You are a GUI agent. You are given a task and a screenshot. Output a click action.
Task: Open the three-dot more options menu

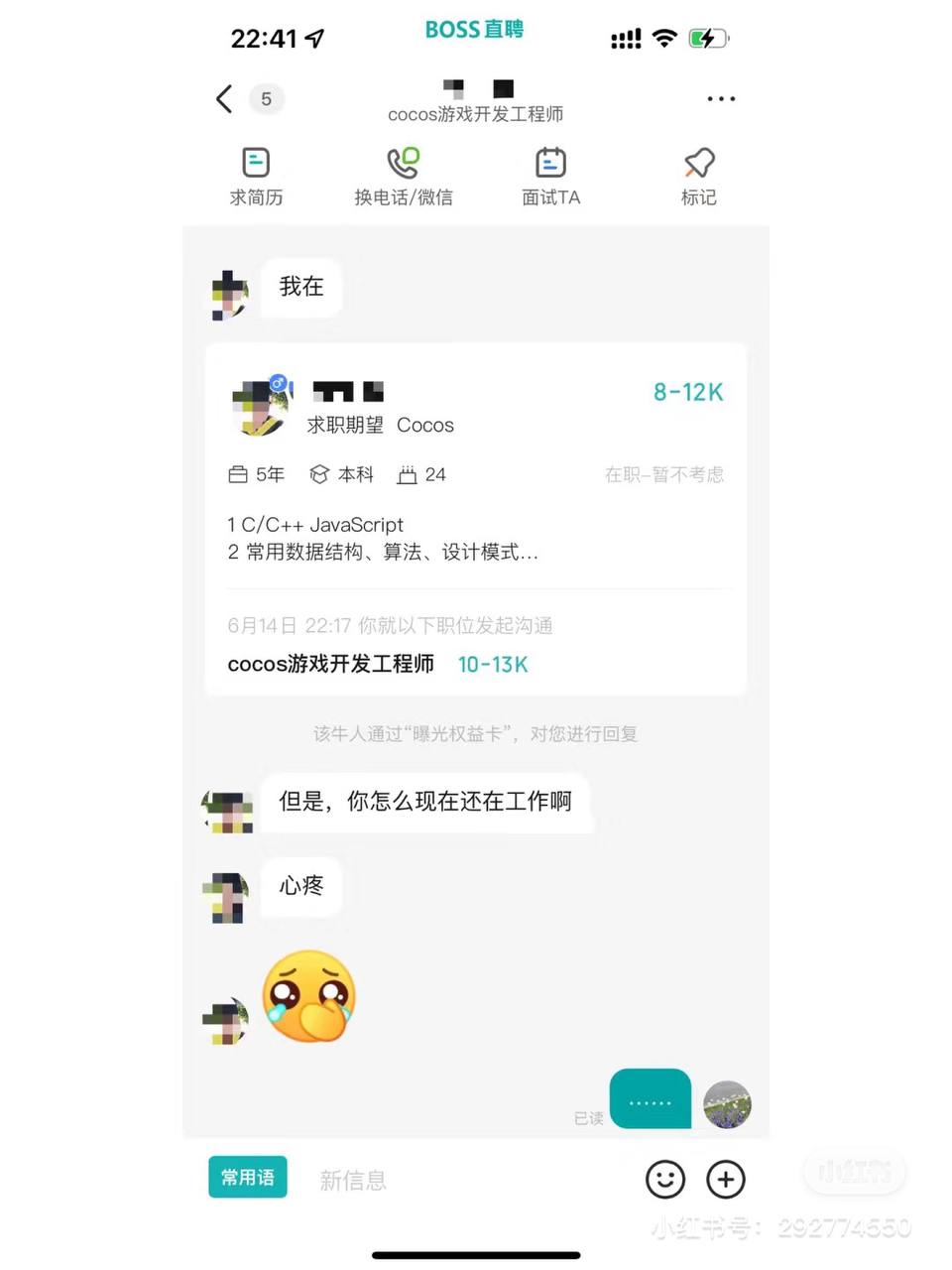(721, 98)
